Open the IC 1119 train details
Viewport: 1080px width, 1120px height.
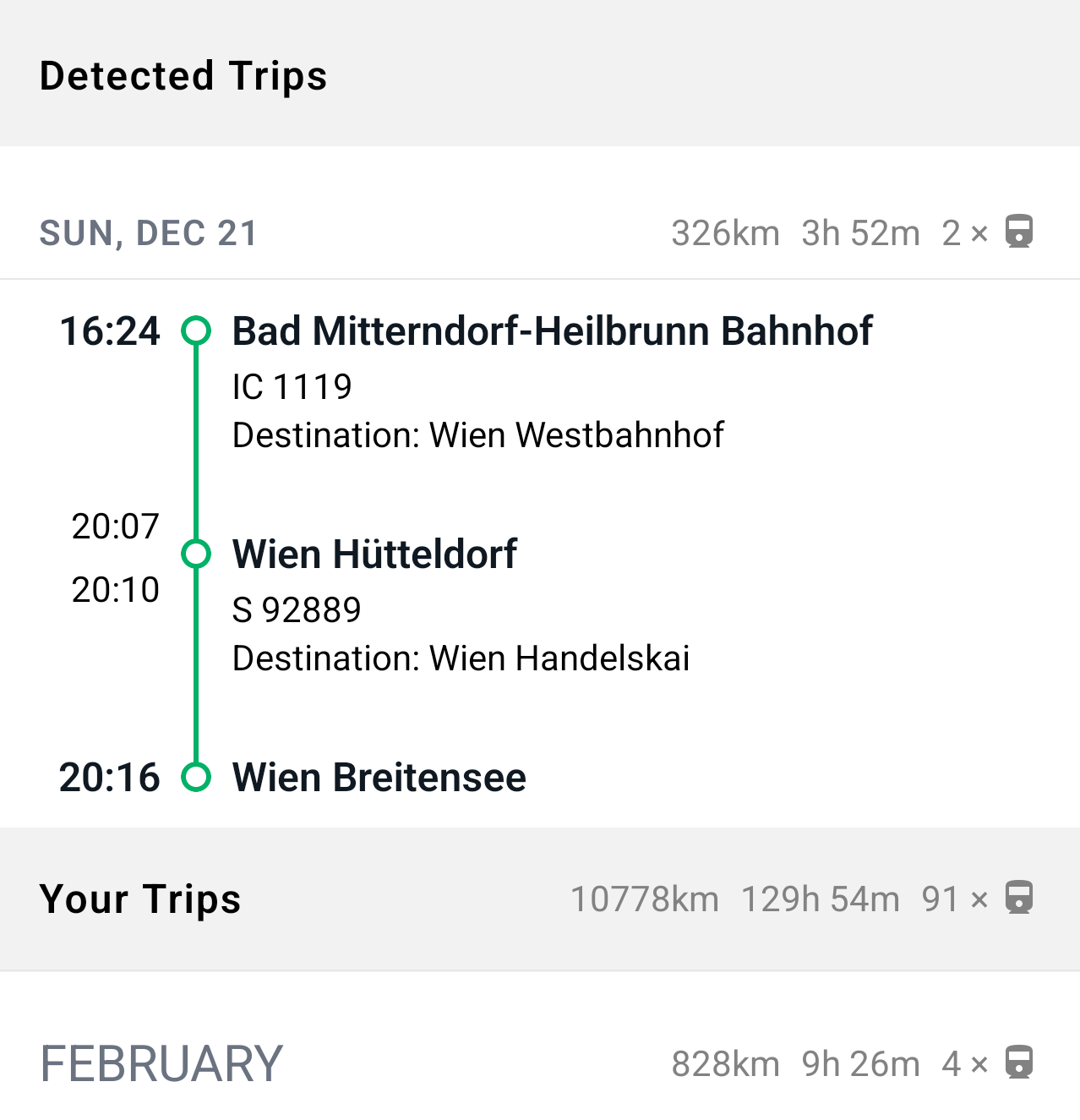coord(292,386)
